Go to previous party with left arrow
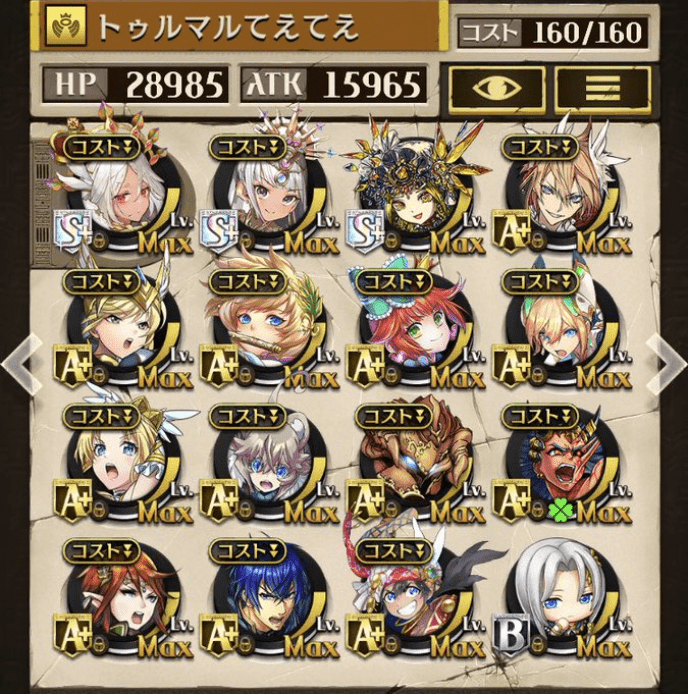This screenshot has width=688, height=694. pyautogui.click(x=21, y=362)
